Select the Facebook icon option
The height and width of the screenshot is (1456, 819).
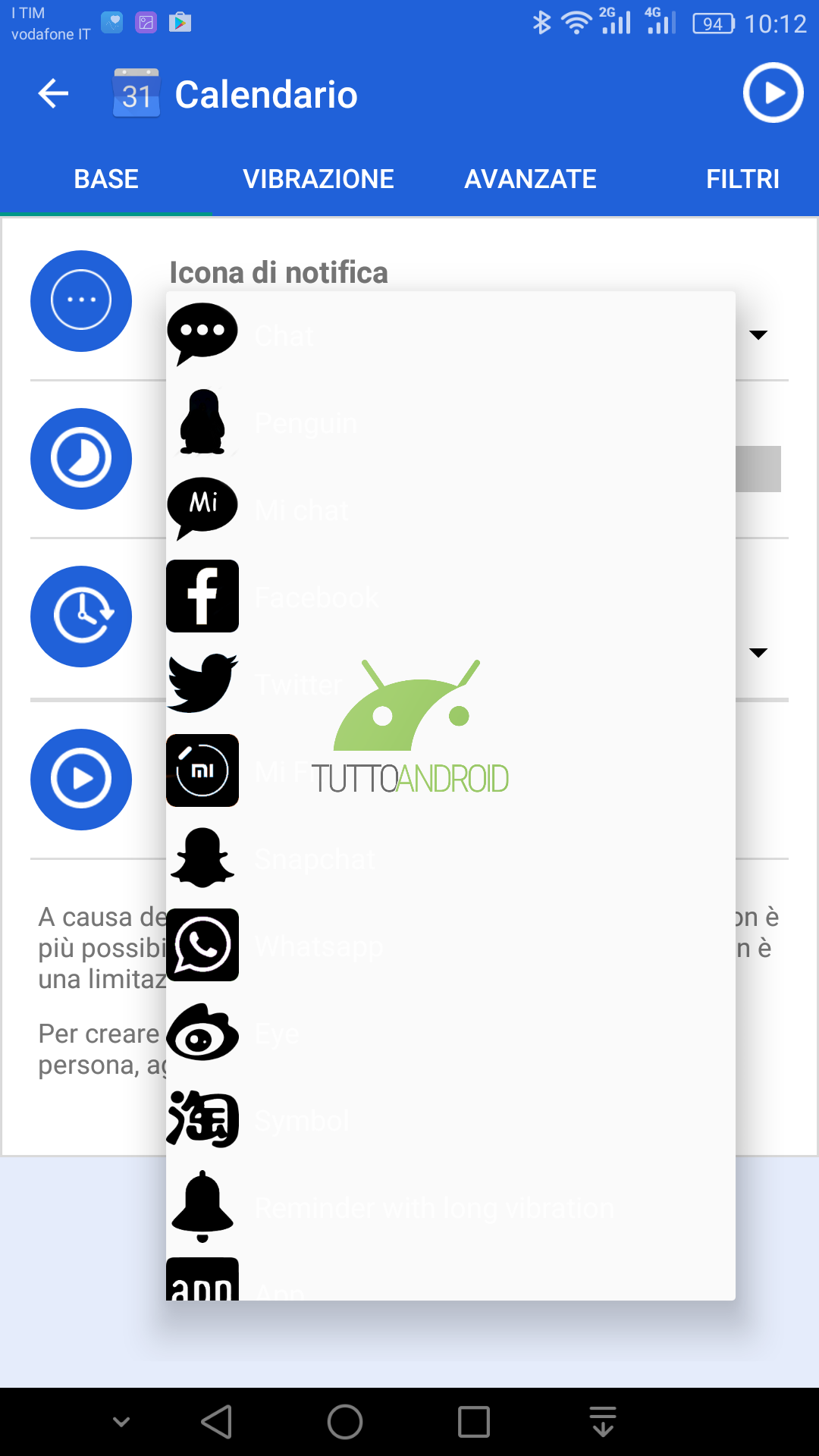(450, 597)
